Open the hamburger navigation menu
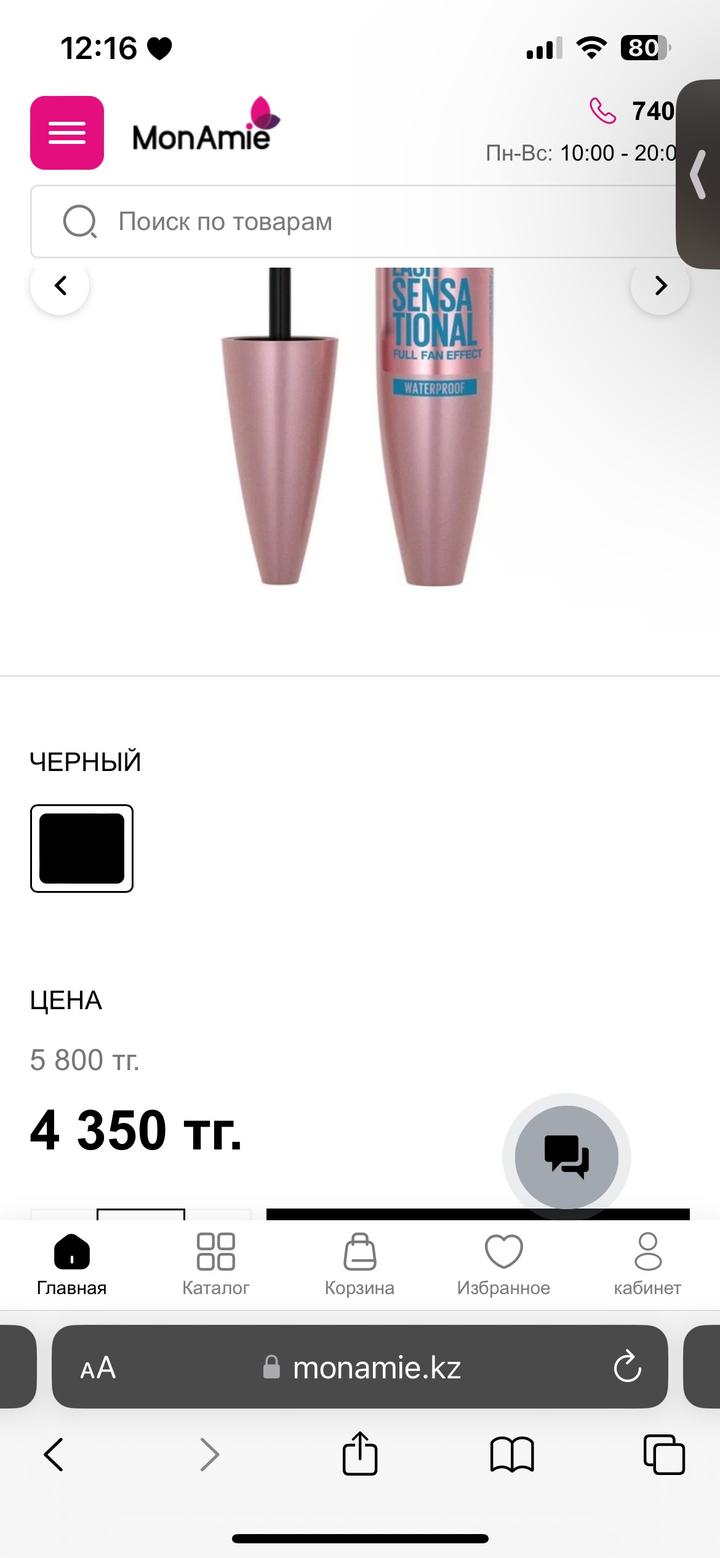 (66, 133)
